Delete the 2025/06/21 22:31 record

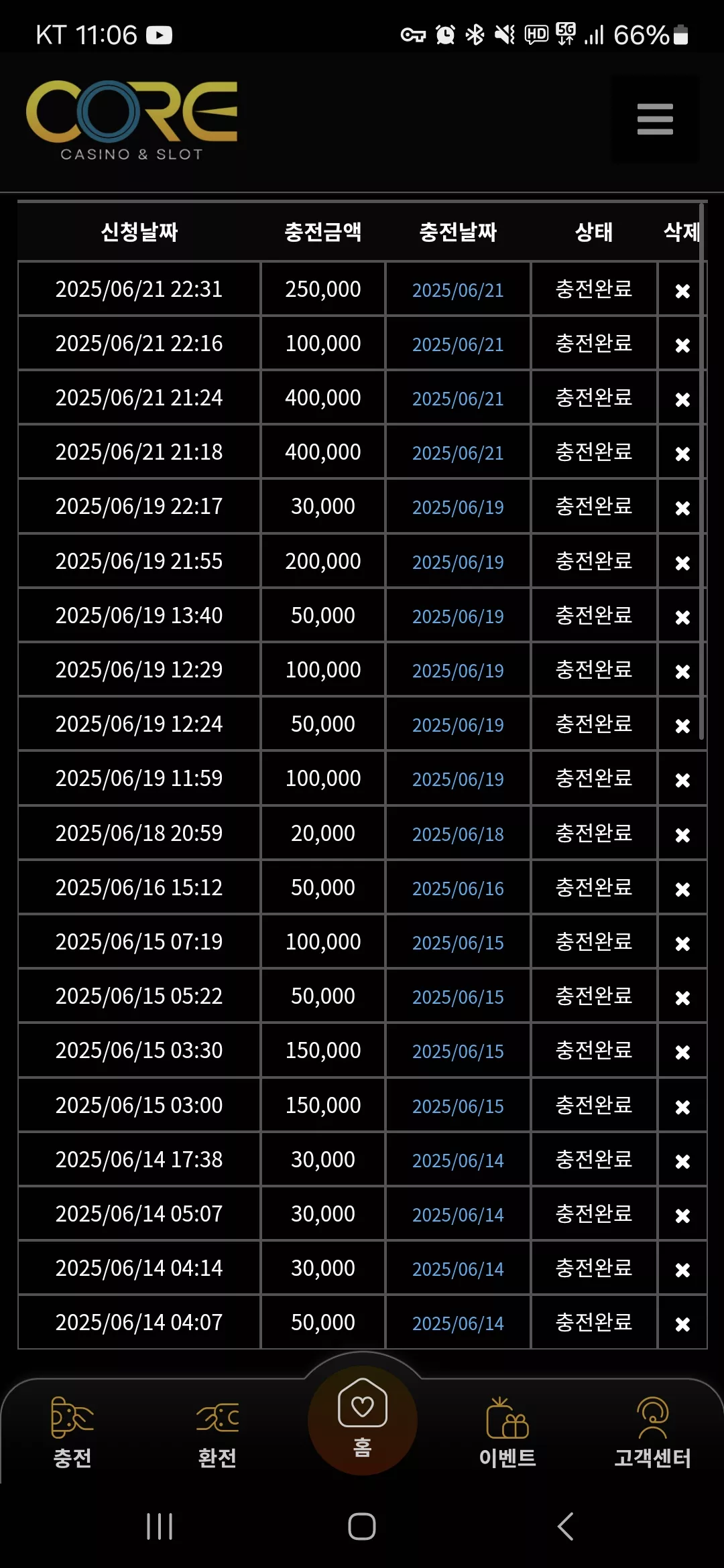682,291
